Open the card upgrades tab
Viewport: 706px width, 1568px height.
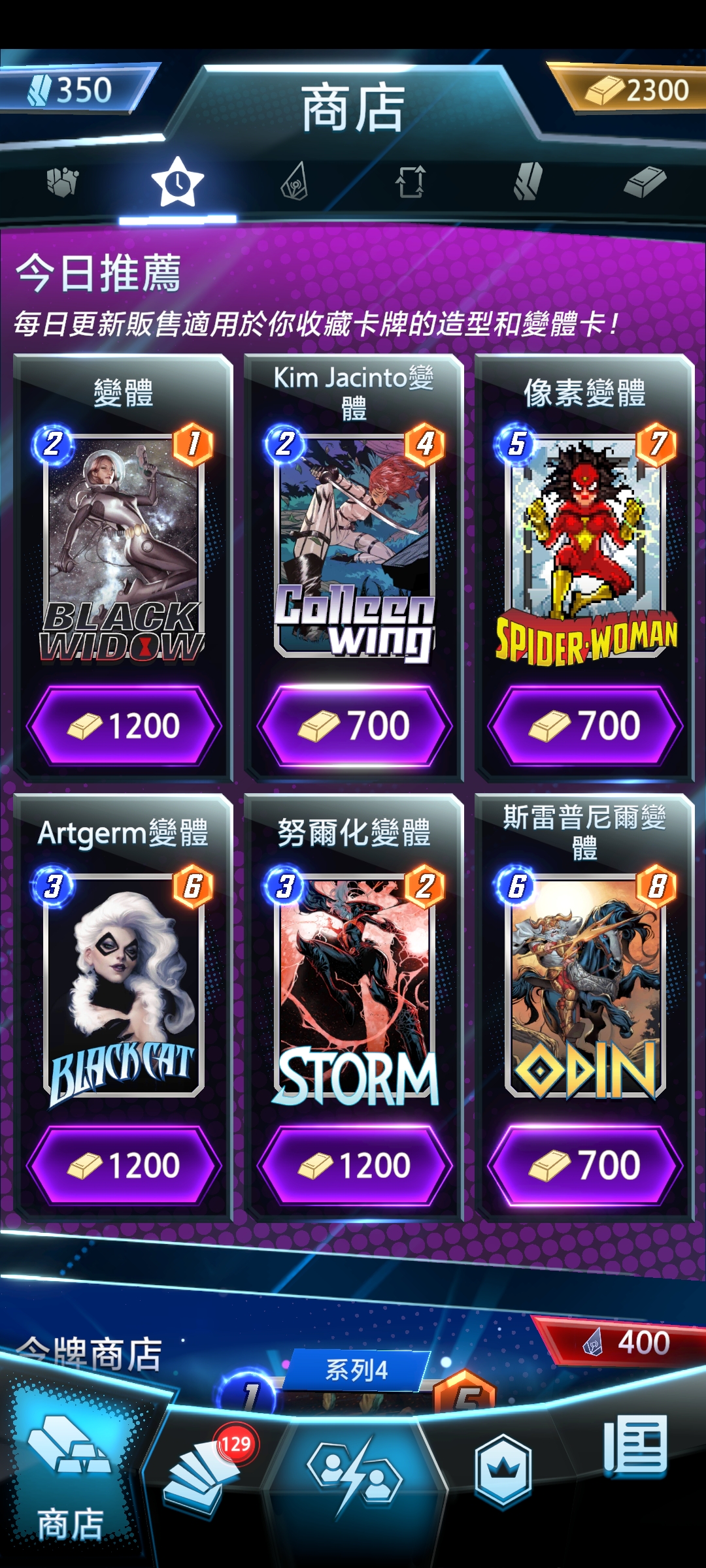tap(411, 182)
